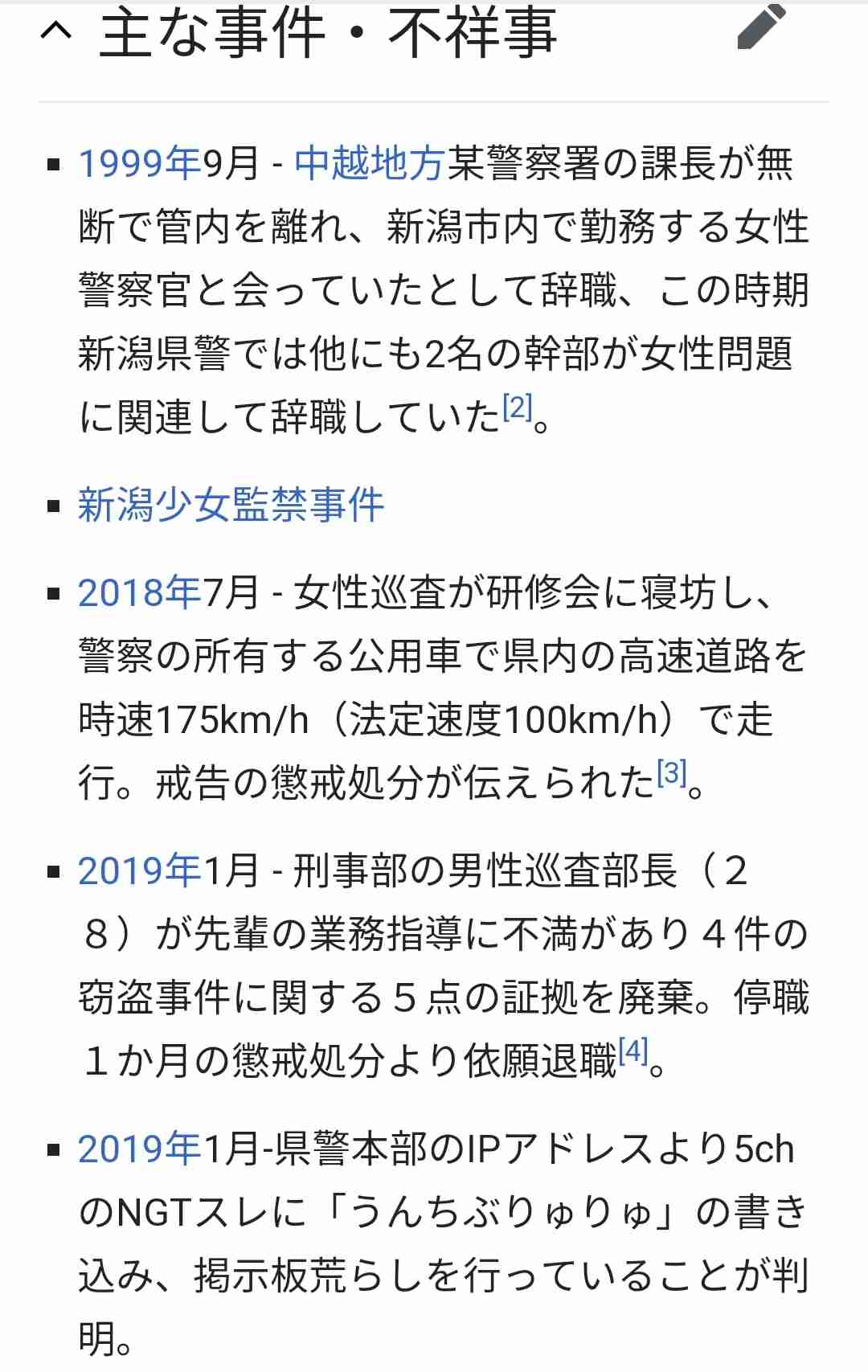Edit this section with the pencil icon
This screenshot has width=868, height=1372.
[760, 29]
